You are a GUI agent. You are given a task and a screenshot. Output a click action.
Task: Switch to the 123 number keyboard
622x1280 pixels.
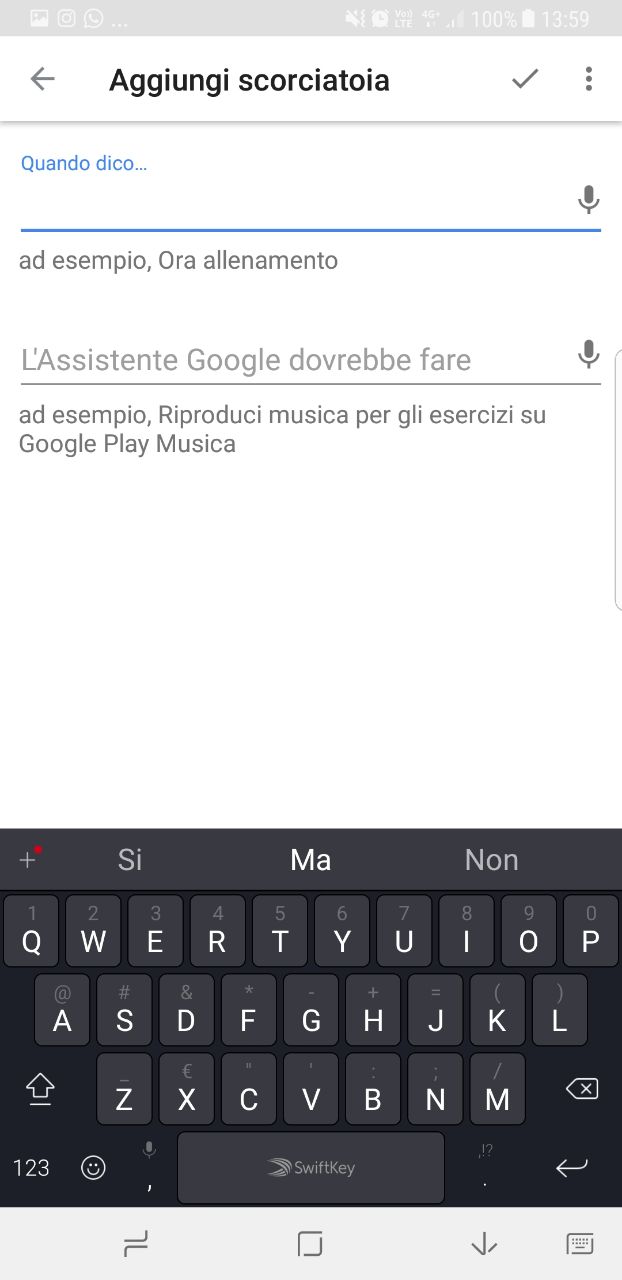click(31, 1167)
